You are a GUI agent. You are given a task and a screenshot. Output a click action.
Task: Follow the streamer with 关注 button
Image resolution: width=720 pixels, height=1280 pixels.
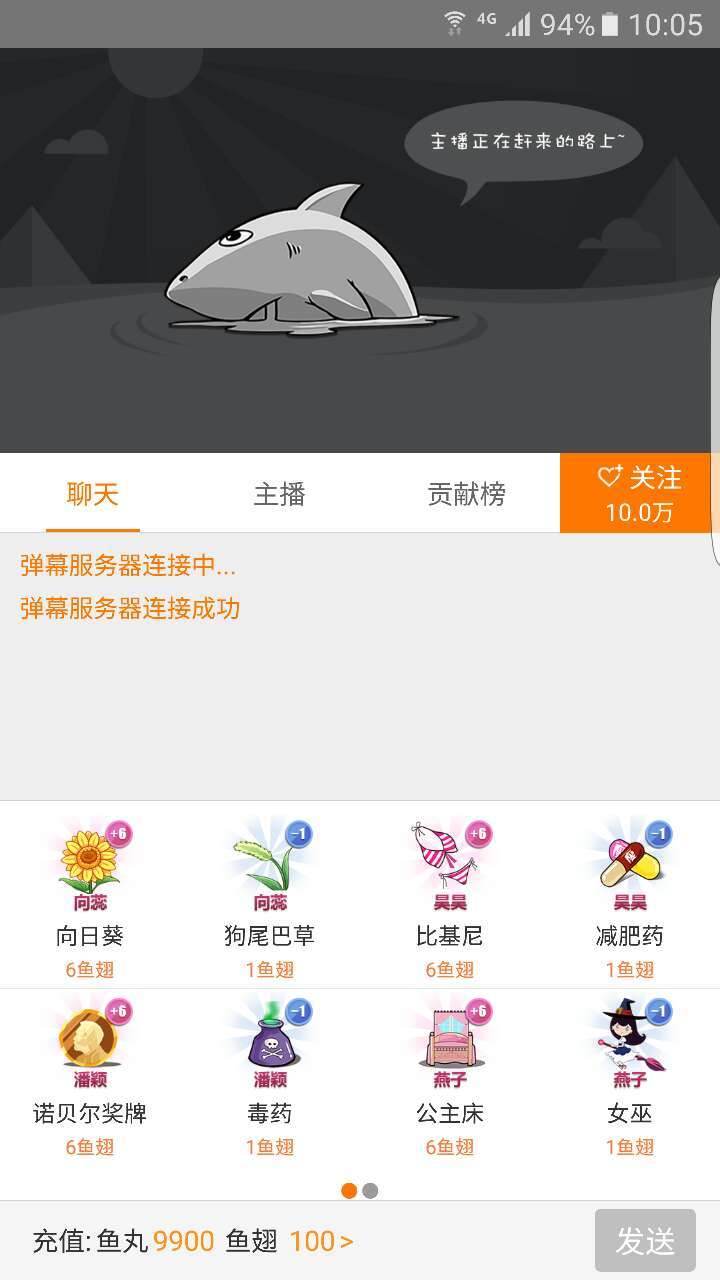[x=639, y=493]
